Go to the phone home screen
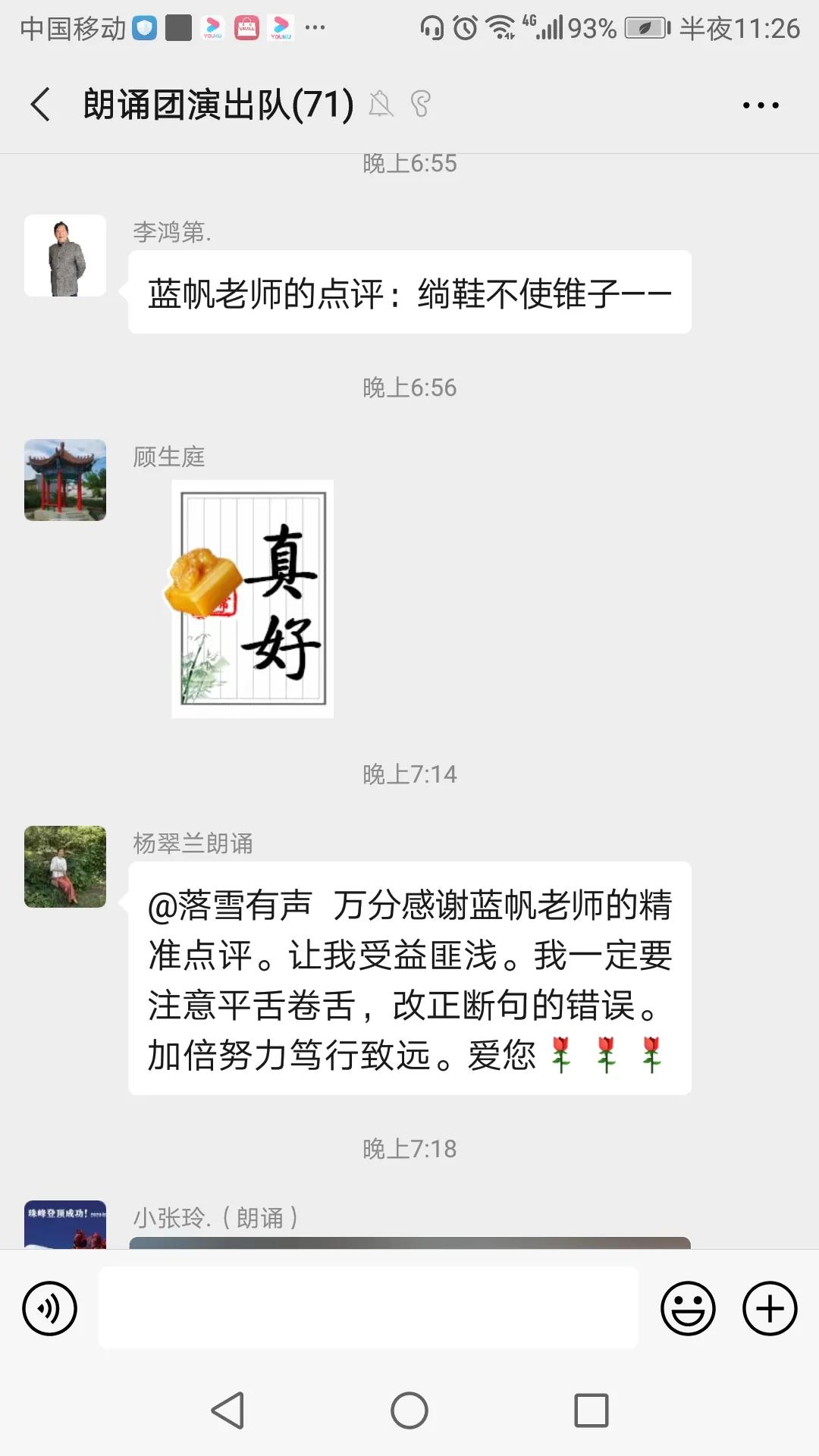The width and height of the screenshot is (819, 1456). [x=409, y=1410]
